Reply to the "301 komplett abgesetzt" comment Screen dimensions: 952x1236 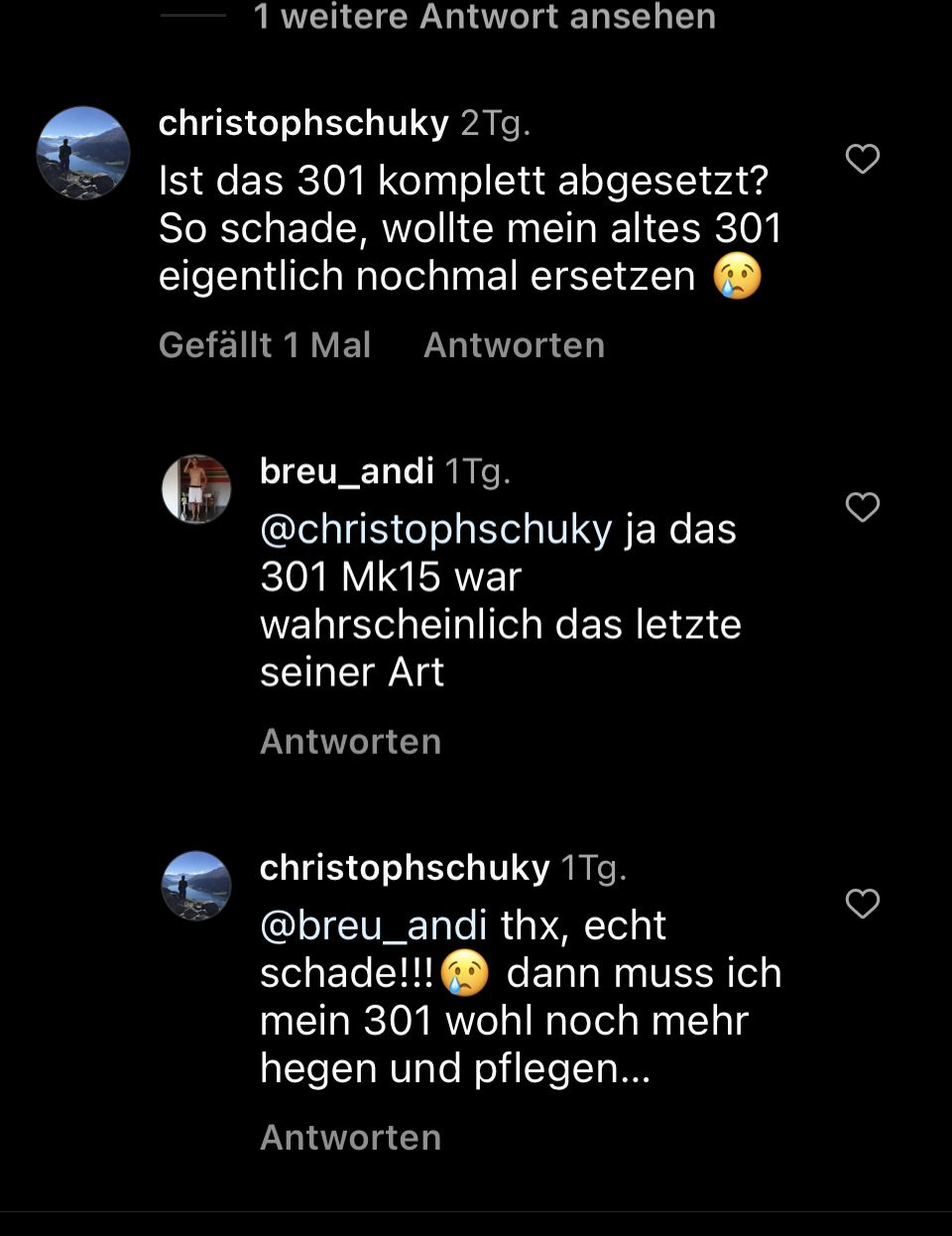point(514,345)
